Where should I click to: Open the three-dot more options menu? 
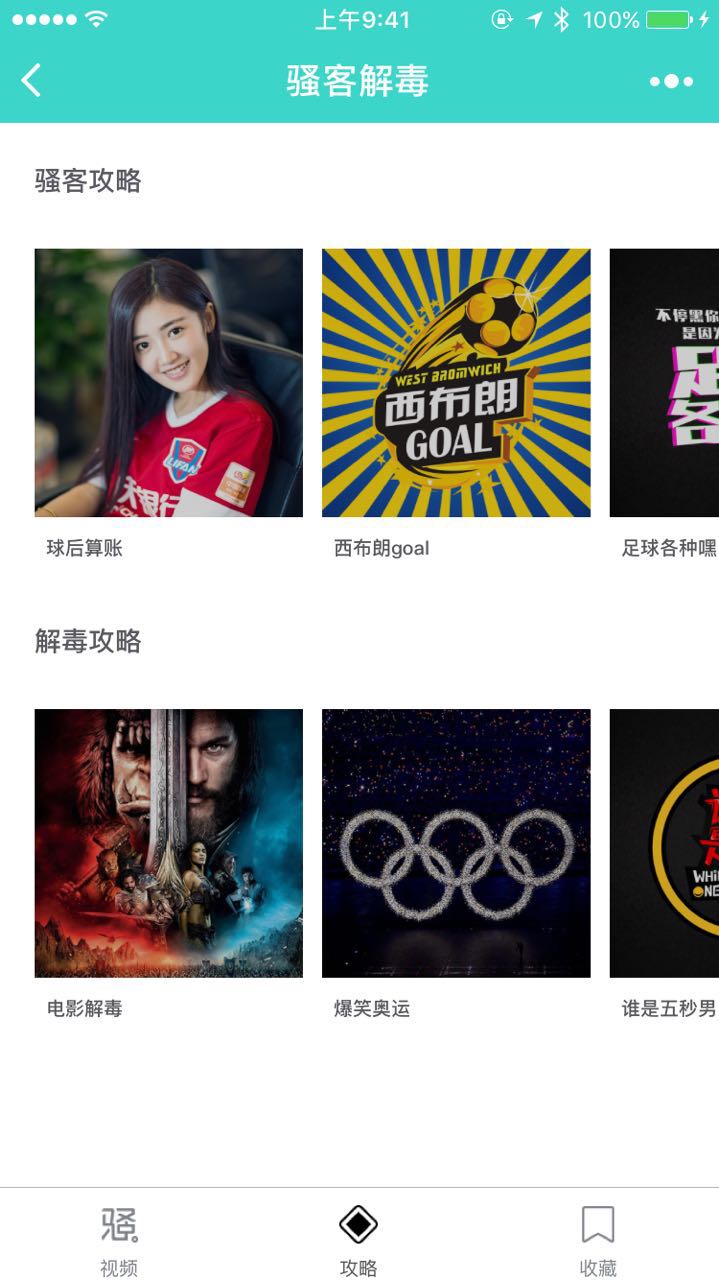(671, 81)
